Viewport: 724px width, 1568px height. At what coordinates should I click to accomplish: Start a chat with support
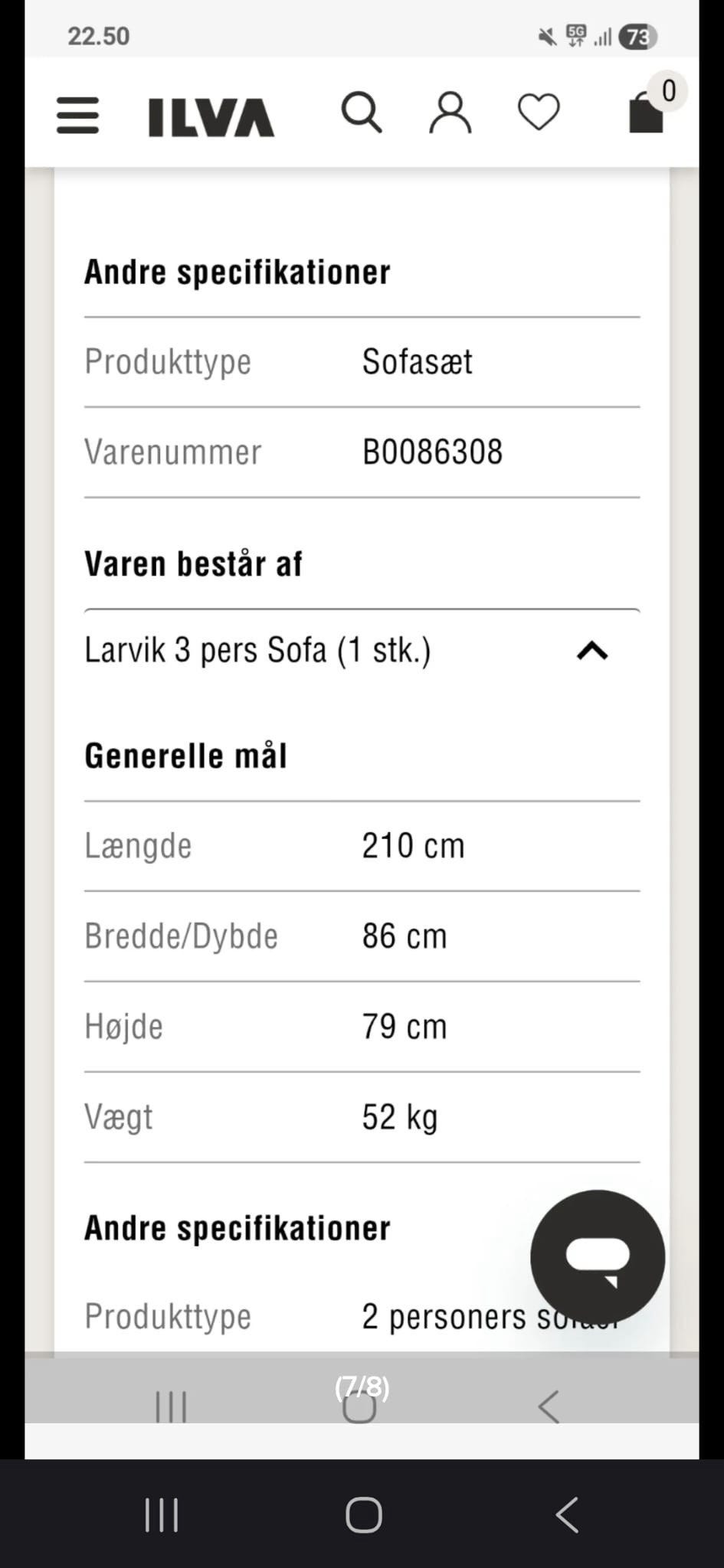(x=598, y=1256)
